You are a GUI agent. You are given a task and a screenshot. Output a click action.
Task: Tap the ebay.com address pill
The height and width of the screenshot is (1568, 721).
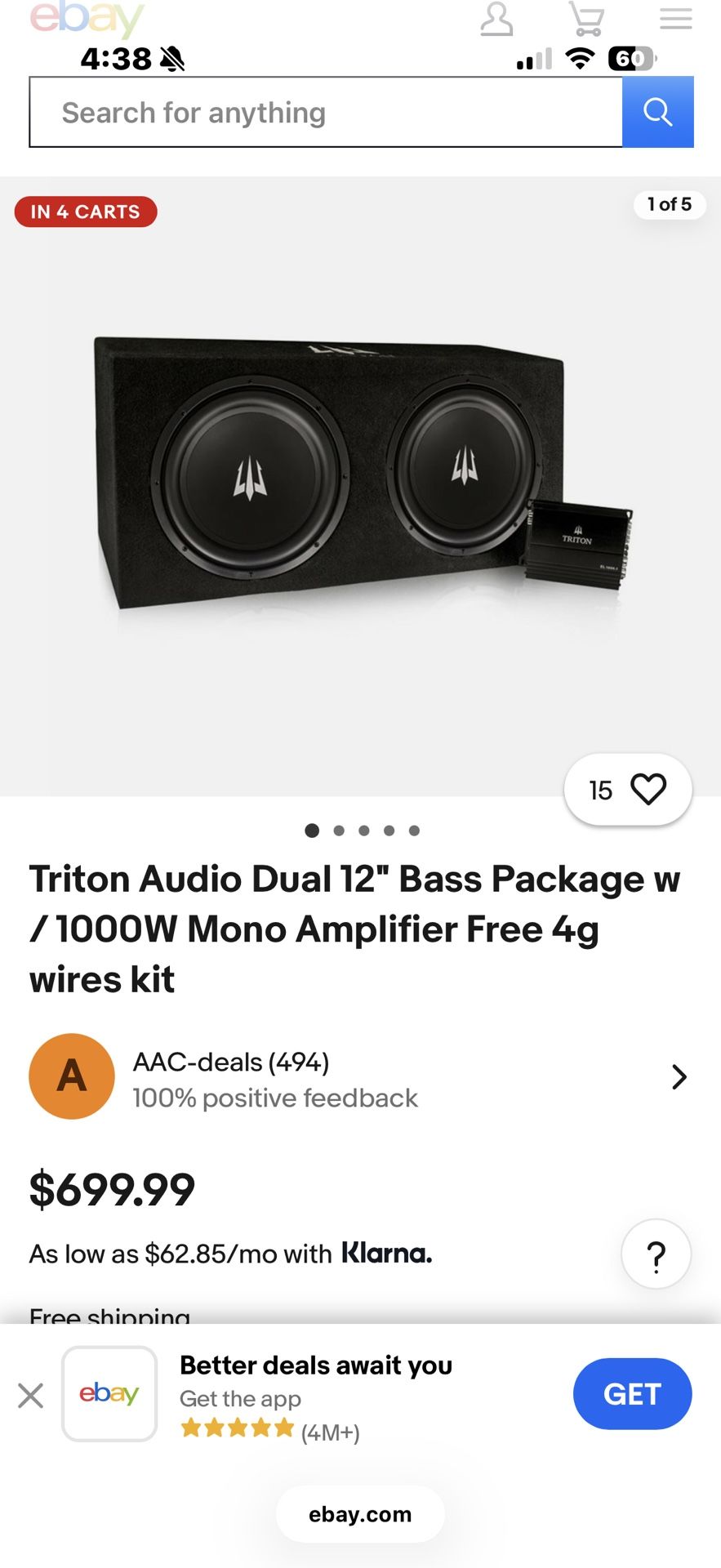coord(360,1514)
